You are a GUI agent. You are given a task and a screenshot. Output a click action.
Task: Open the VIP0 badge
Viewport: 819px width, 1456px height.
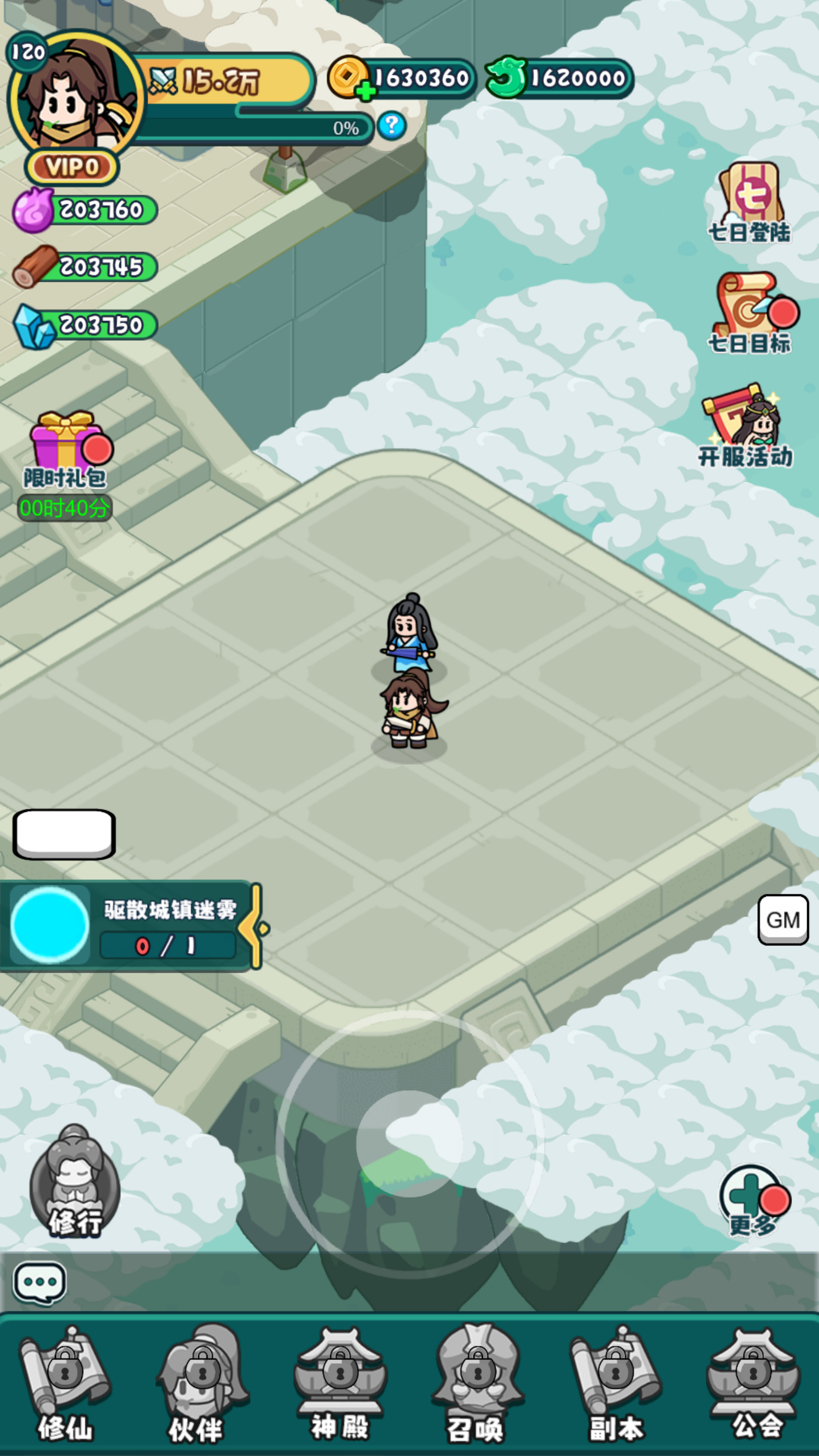[72, 167]
